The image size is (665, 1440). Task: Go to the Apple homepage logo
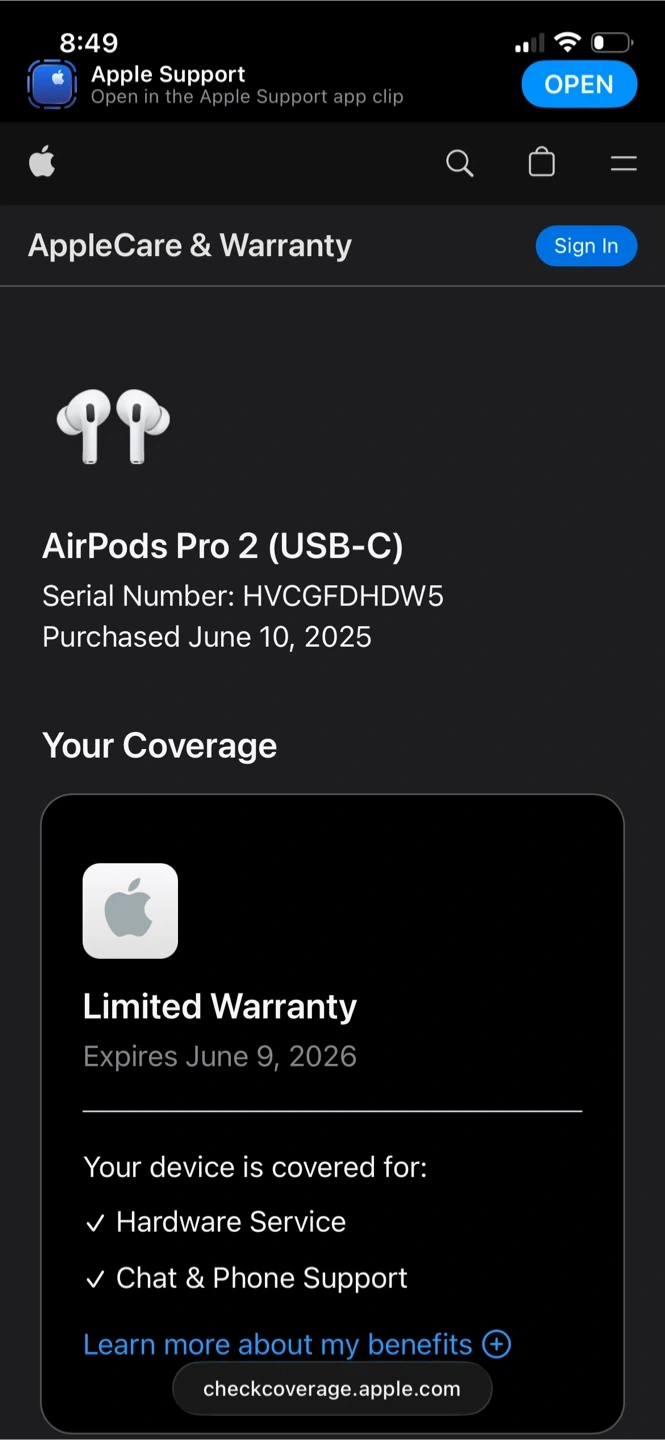pyautogui.click(x=42, y=162)
